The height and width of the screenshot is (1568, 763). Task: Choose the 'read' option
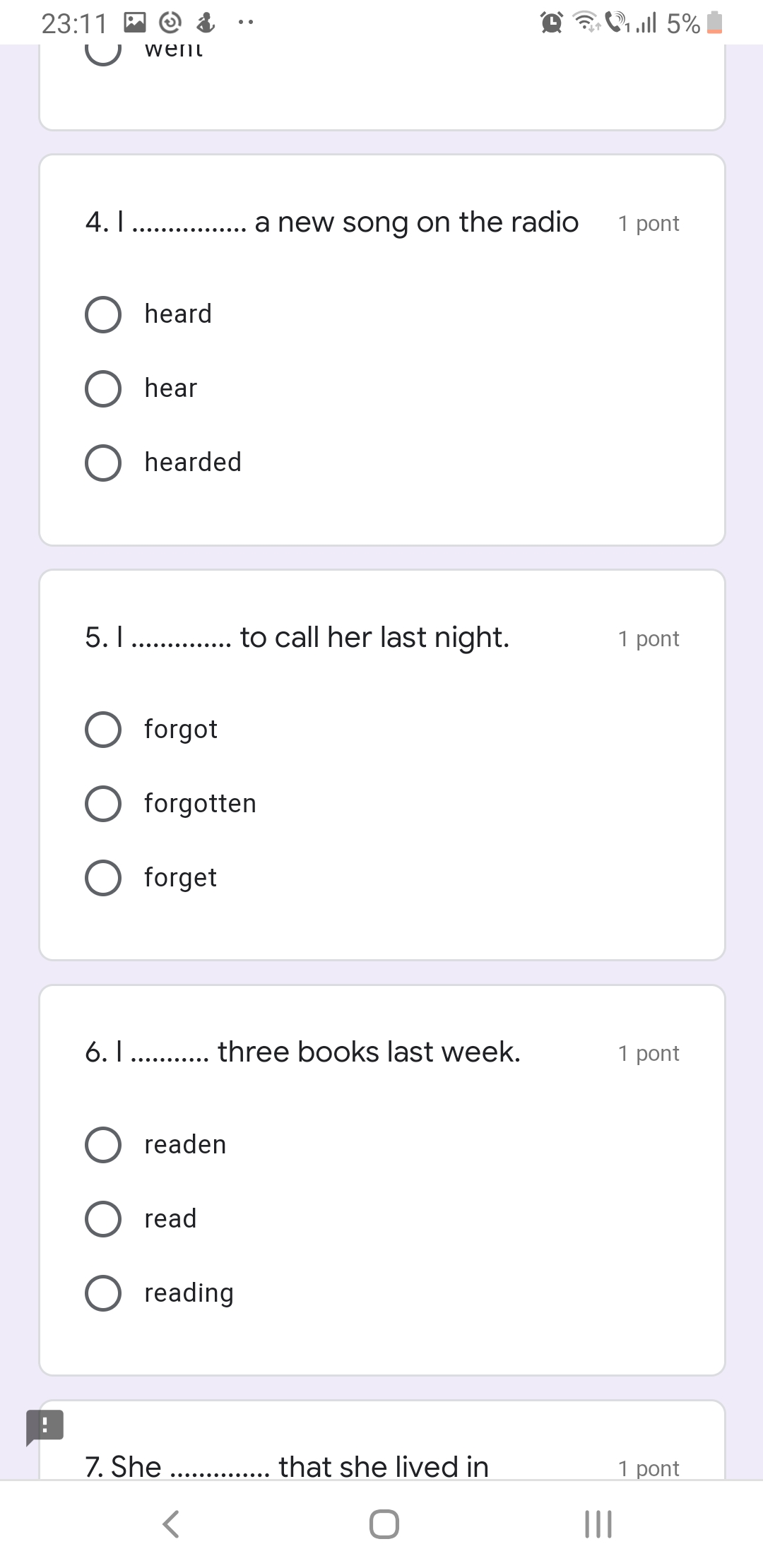pyautogui.click(x=103, y=1219)
